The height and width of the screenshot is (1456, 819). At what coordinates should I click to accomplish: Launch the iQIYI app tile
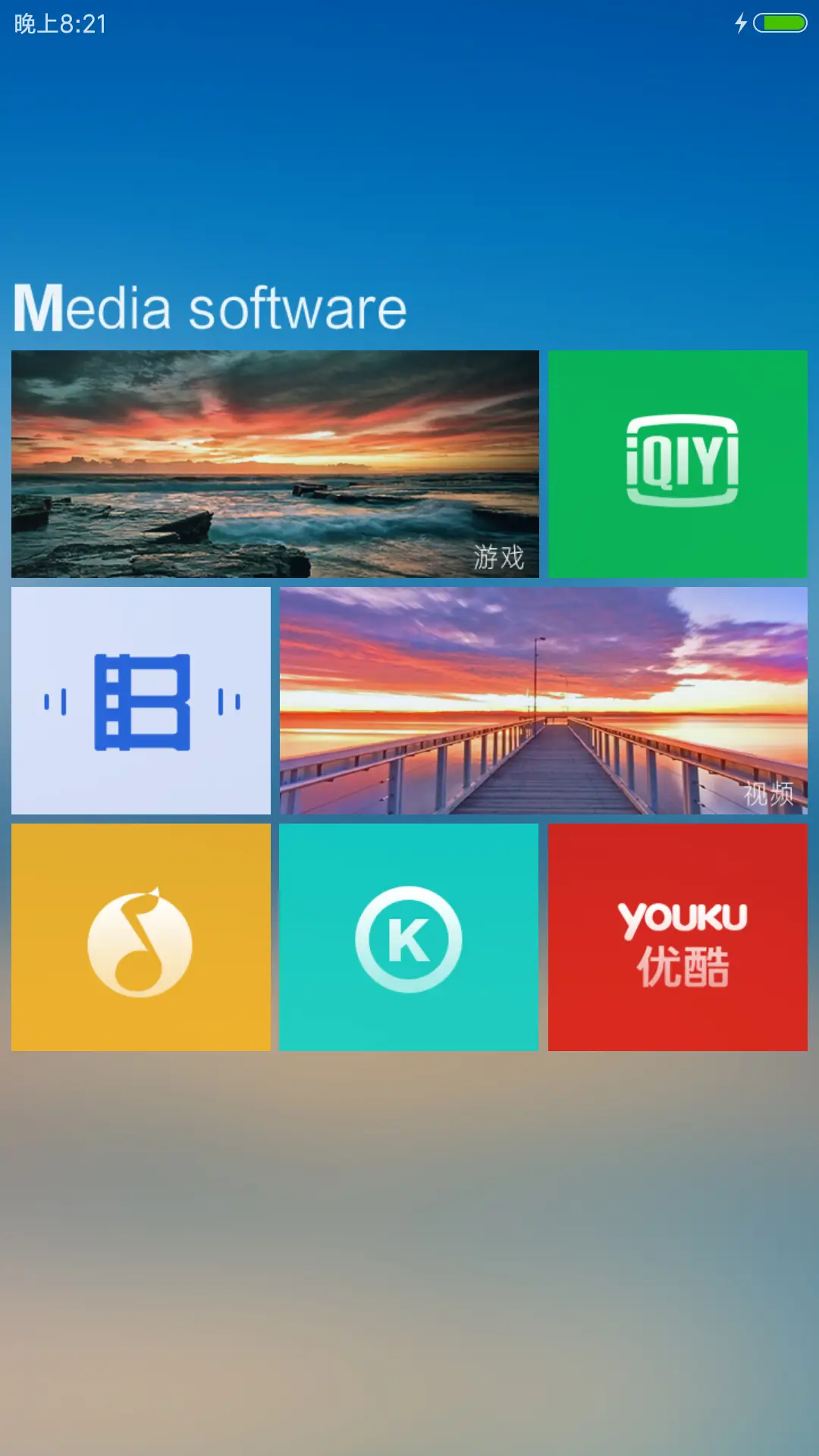[x=677, y=463]
